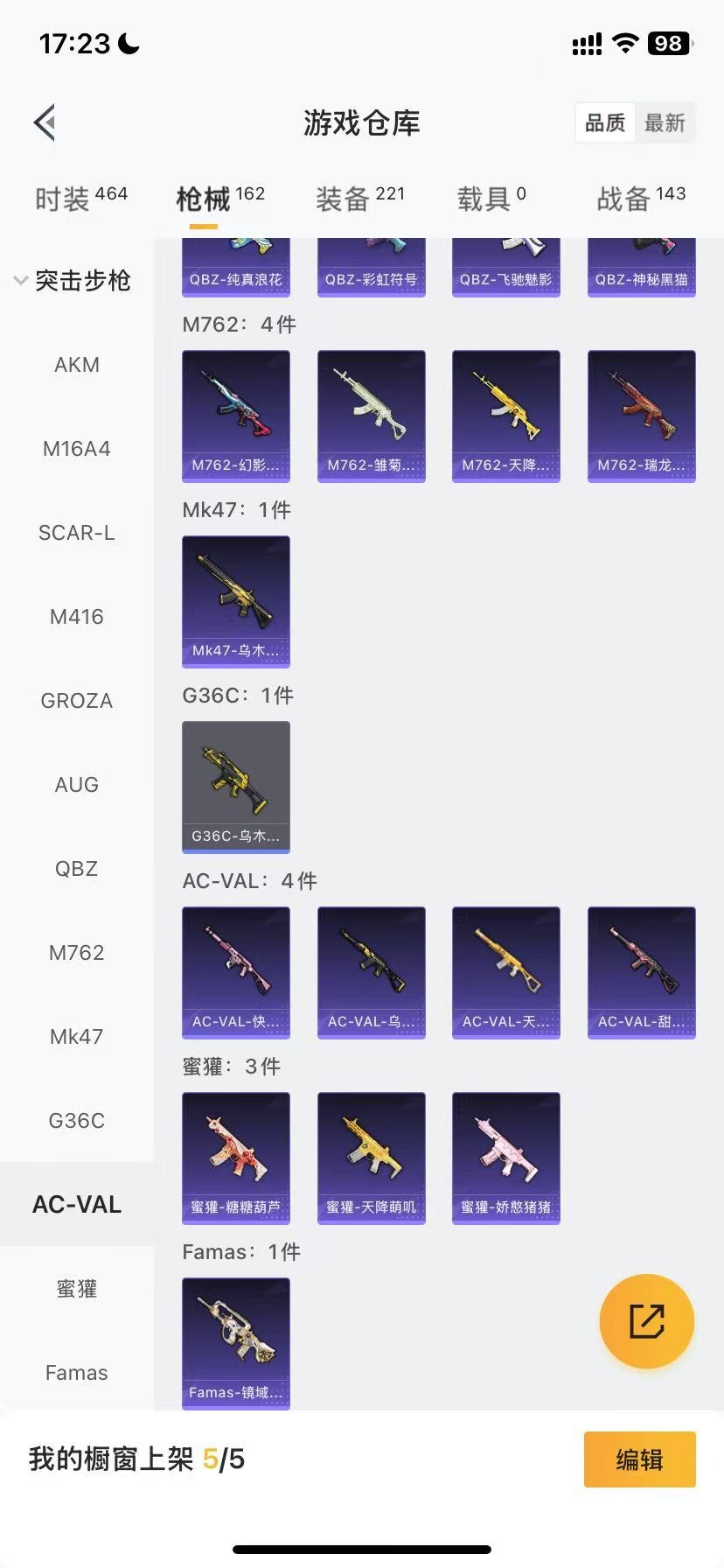Open the 战备 tab
This screenshot has height=1568, width=724.
click(x=641, y=199)
